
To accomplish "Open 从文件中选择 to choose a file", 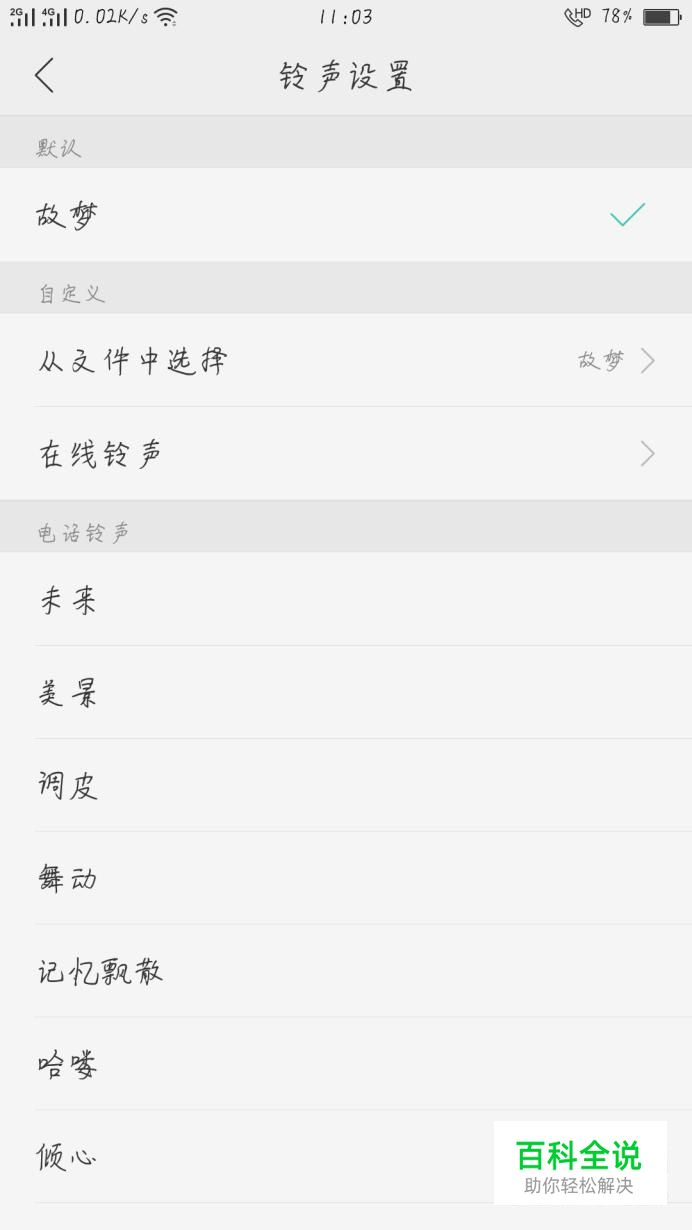I will pos(346,360).
